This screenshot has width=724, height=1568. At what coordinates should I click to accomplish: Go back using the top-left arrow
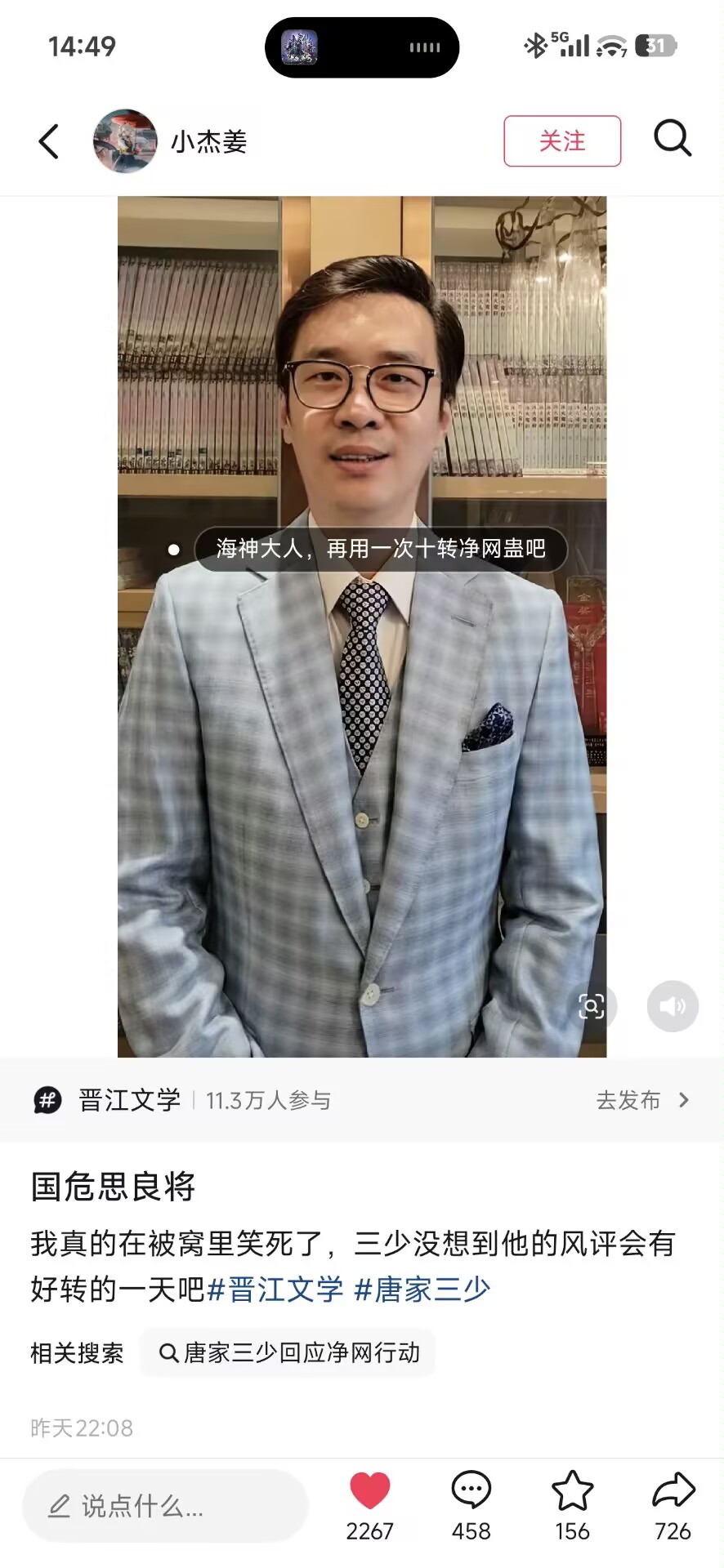[49, 141]
